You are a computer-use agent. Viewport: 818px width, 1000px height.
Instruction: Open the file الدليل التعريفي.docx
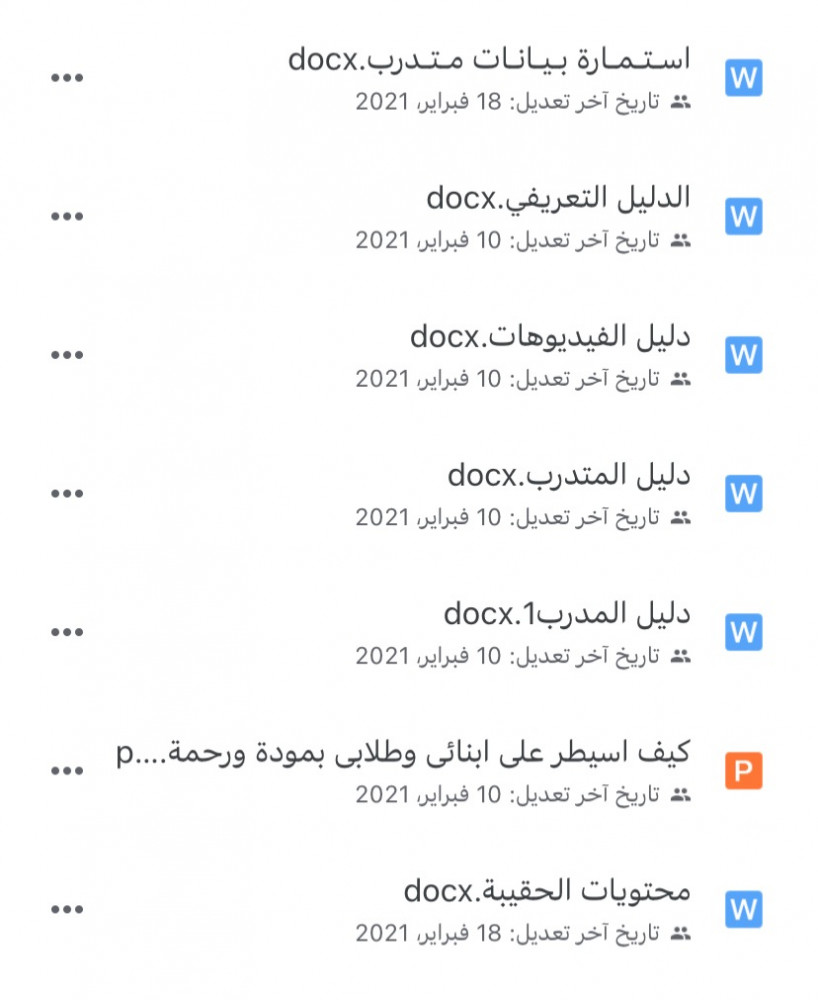(x=558, y=198)
